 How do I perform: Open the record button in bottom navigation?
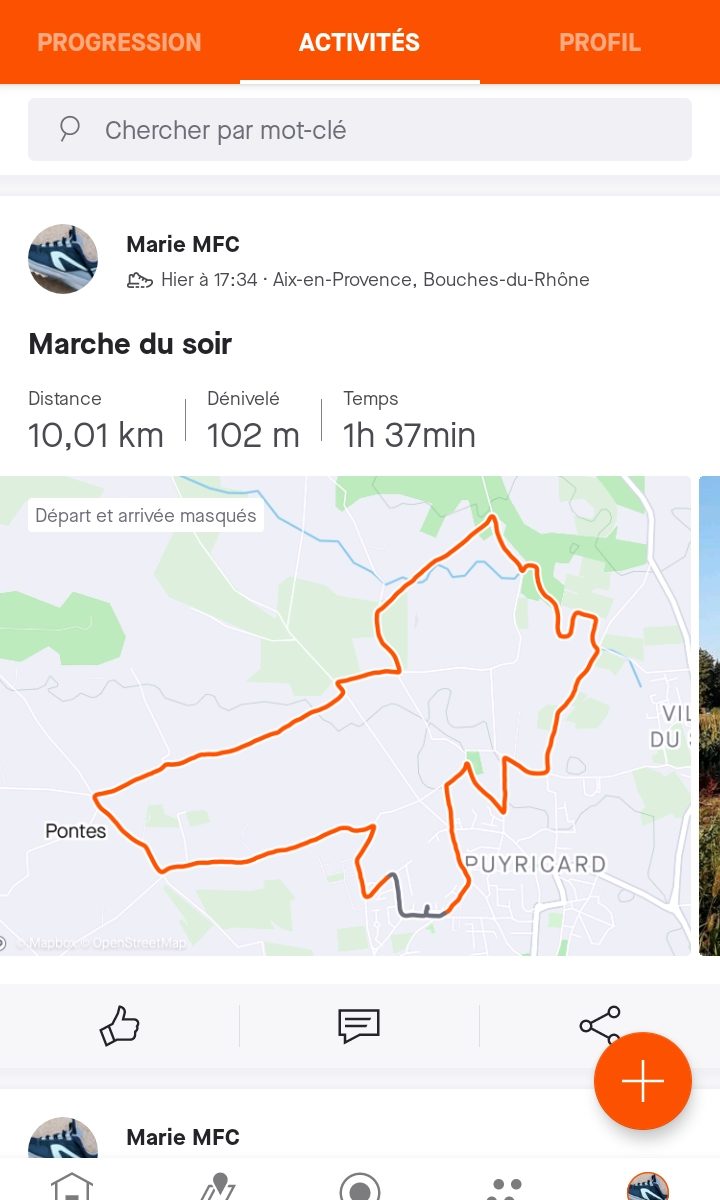tap(360, 1187)
